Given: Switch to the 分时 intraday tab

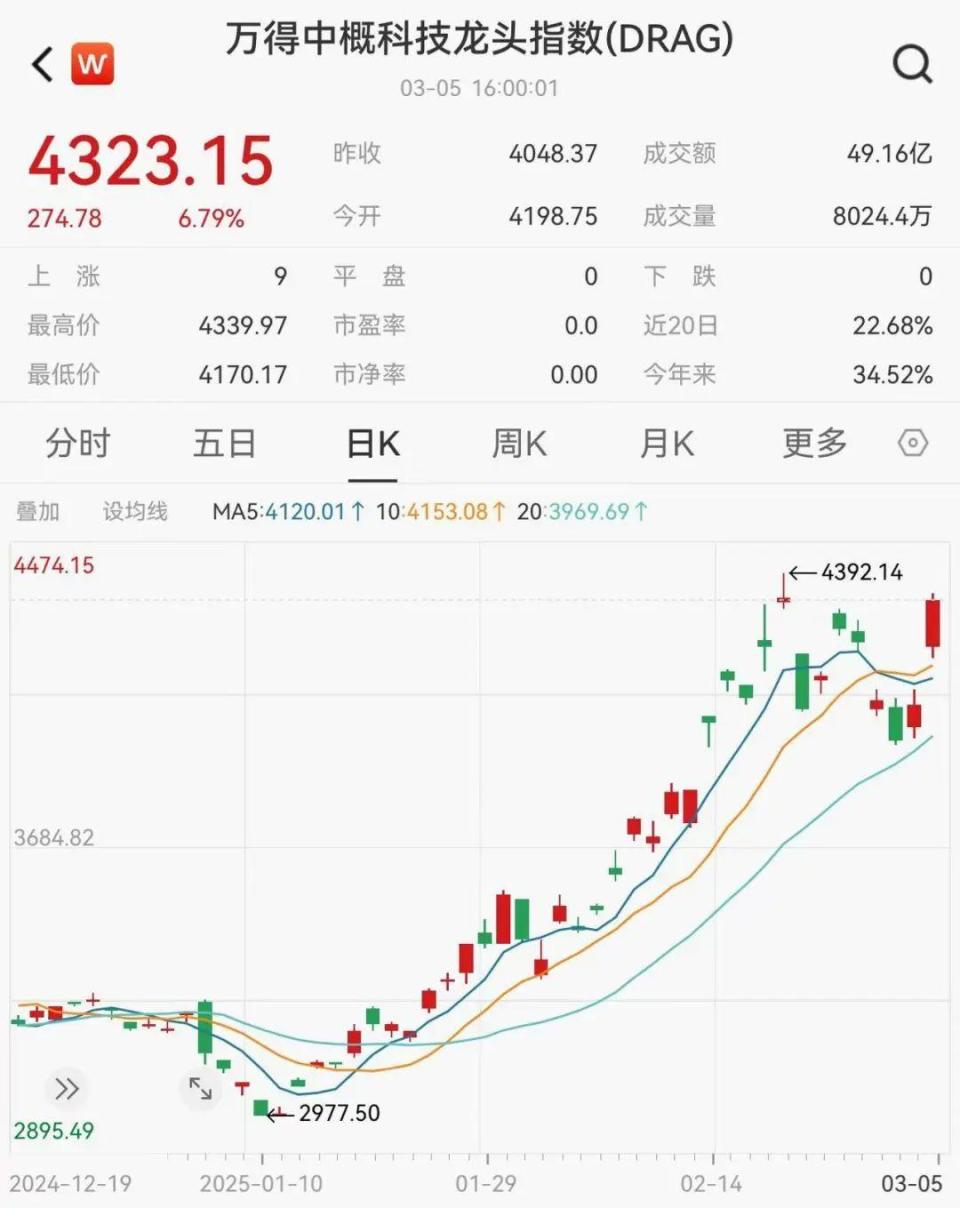Looking at the screenshot, I should [77, 441].
